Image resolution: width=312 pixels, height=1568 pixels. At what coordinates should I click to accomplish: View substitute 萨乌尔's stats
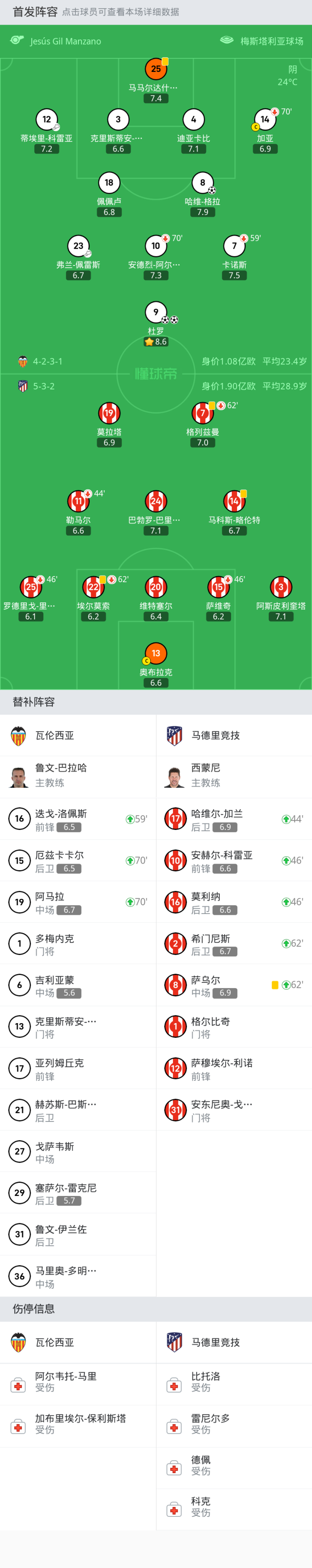coord(234,985)
